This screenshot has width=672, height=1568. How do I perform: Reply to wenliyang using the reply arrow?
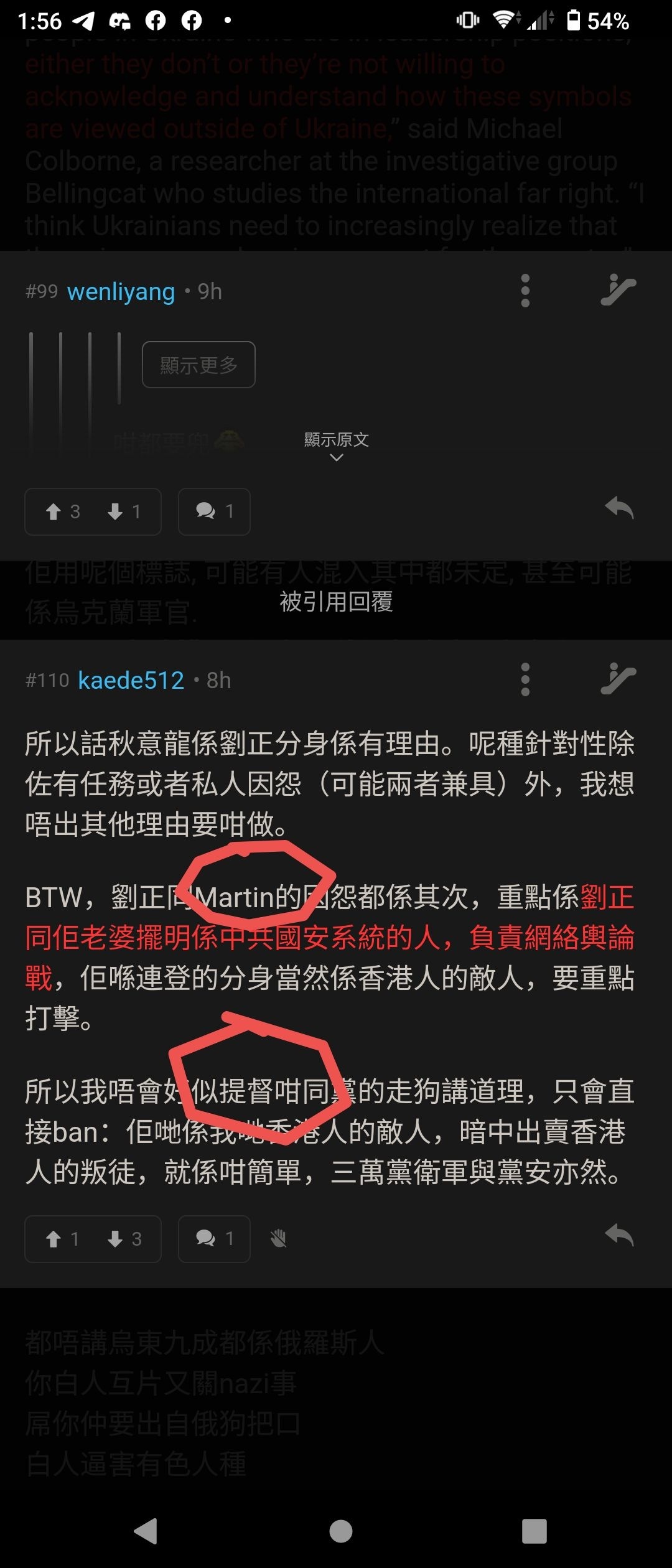620,508
